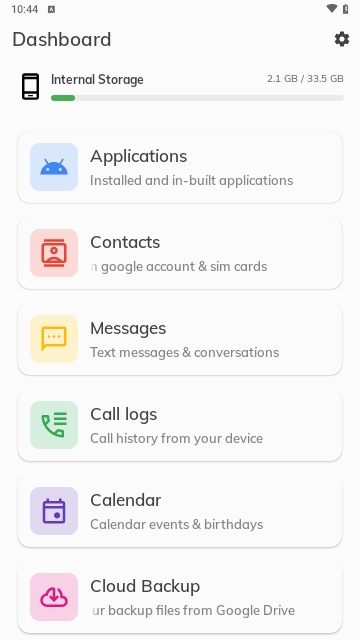Open the Messages card
This screenshot has width=360, height=640.
click(180, 339)
